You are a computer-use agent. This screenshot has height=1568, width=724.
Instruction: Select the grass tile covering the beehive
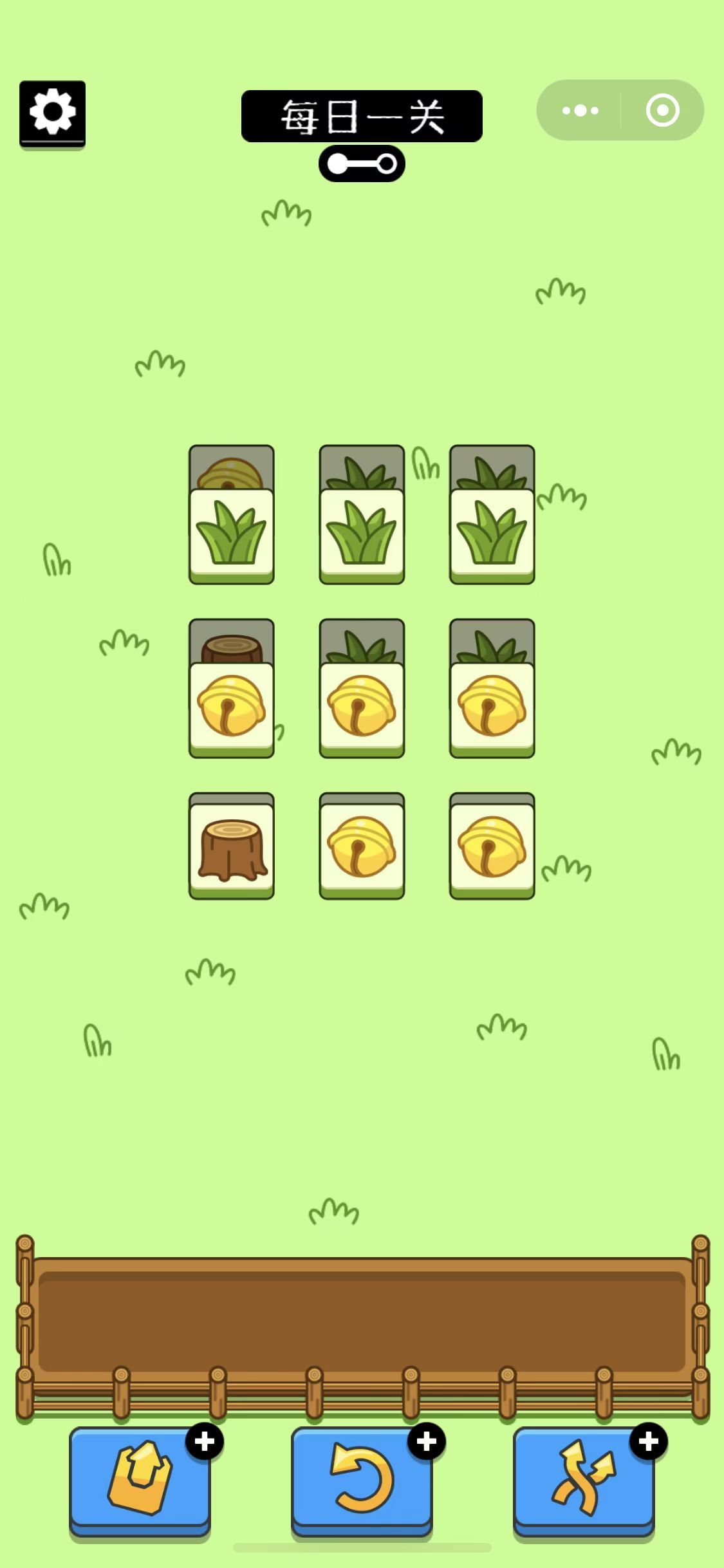pyautogui.click(x=232, y=535)
